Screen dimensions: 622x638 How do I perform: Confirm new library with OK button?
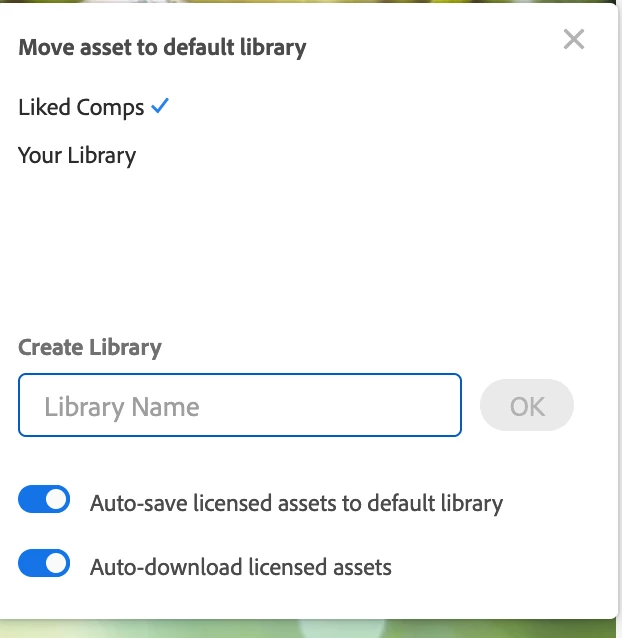527,405
